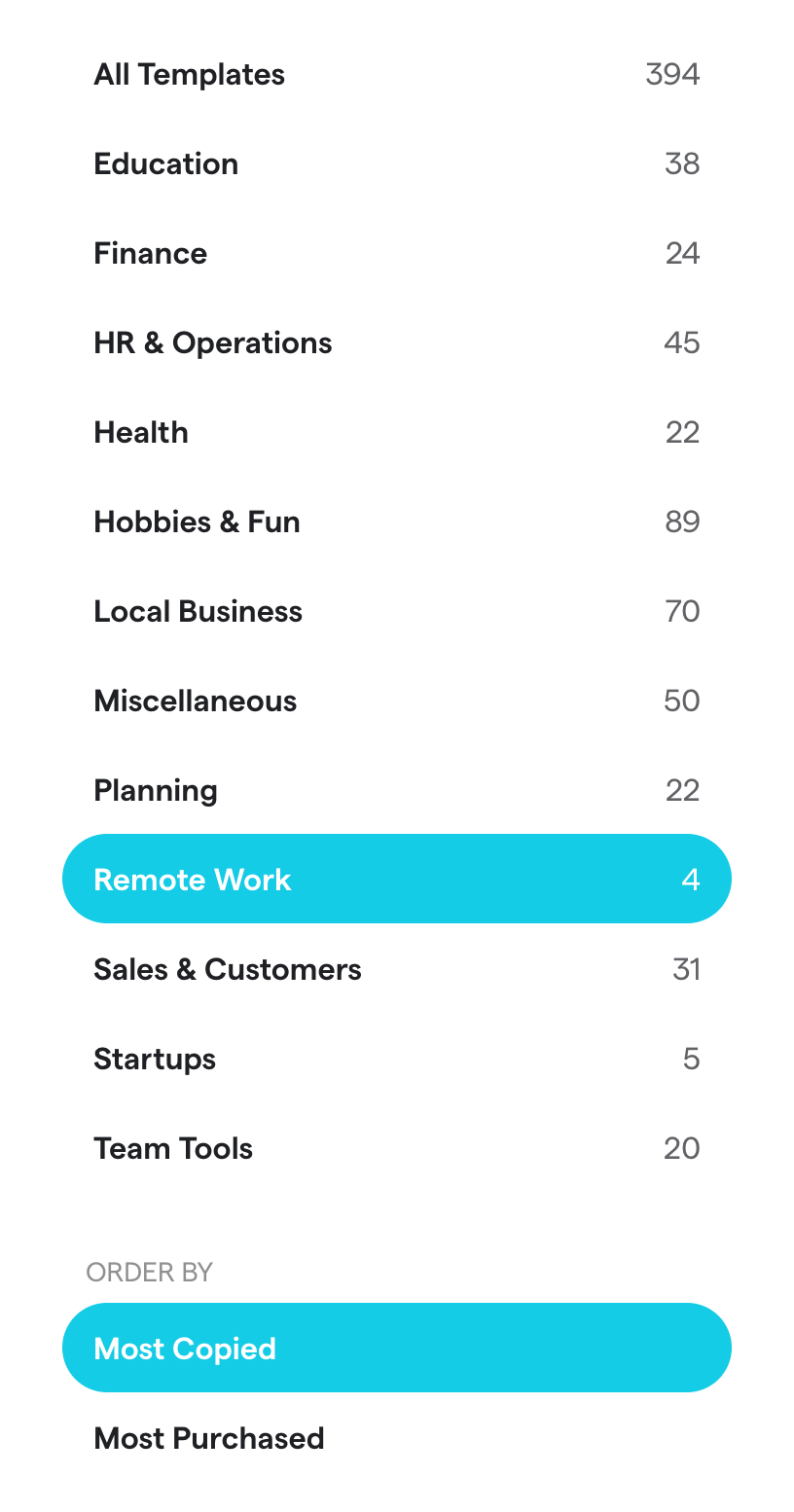Select the Team Tools filter

pos(172,1148)
